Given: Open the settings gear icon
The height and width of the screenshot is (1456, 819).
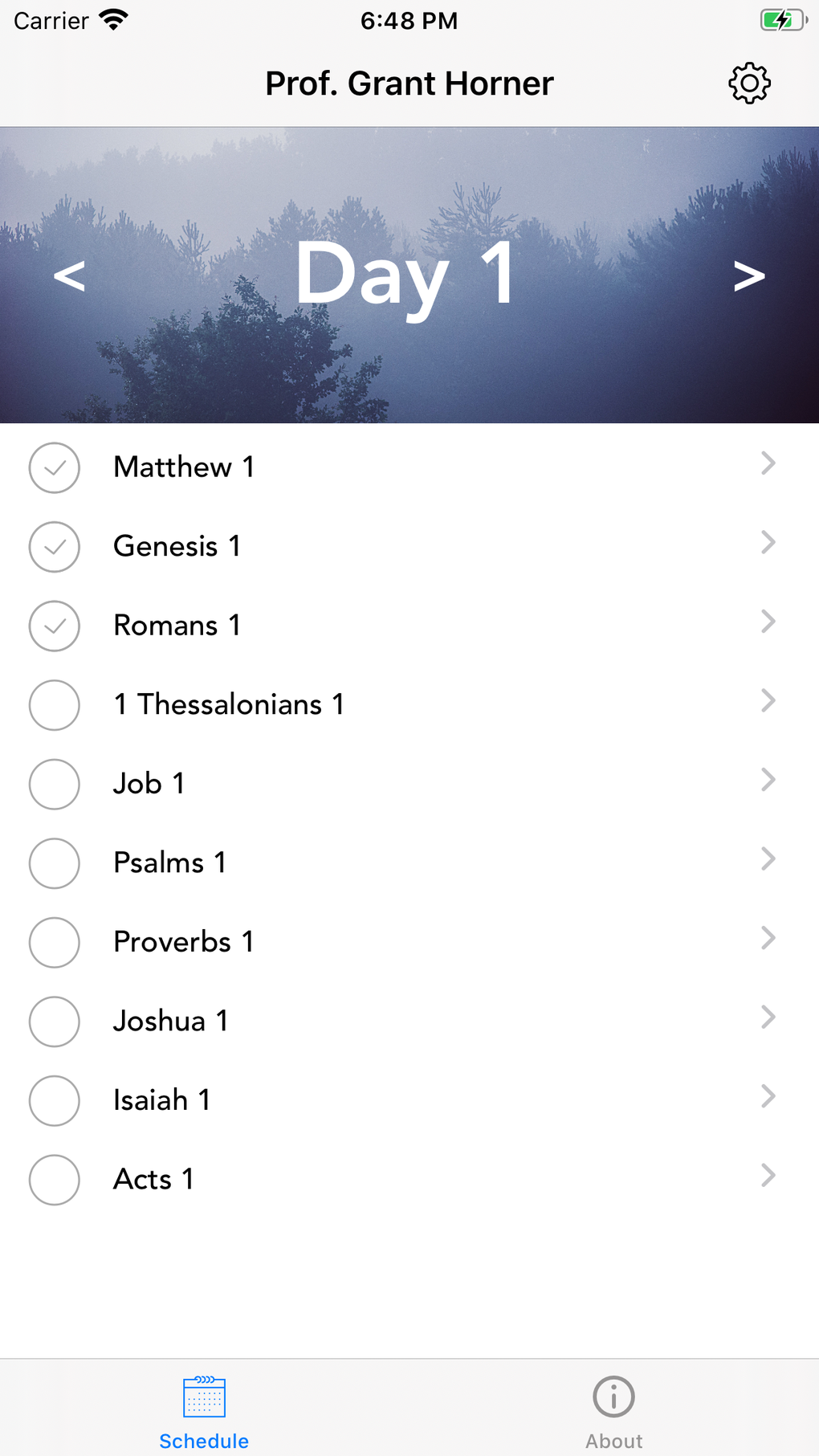Looking at the screenshot, I should tap(748, 82).
